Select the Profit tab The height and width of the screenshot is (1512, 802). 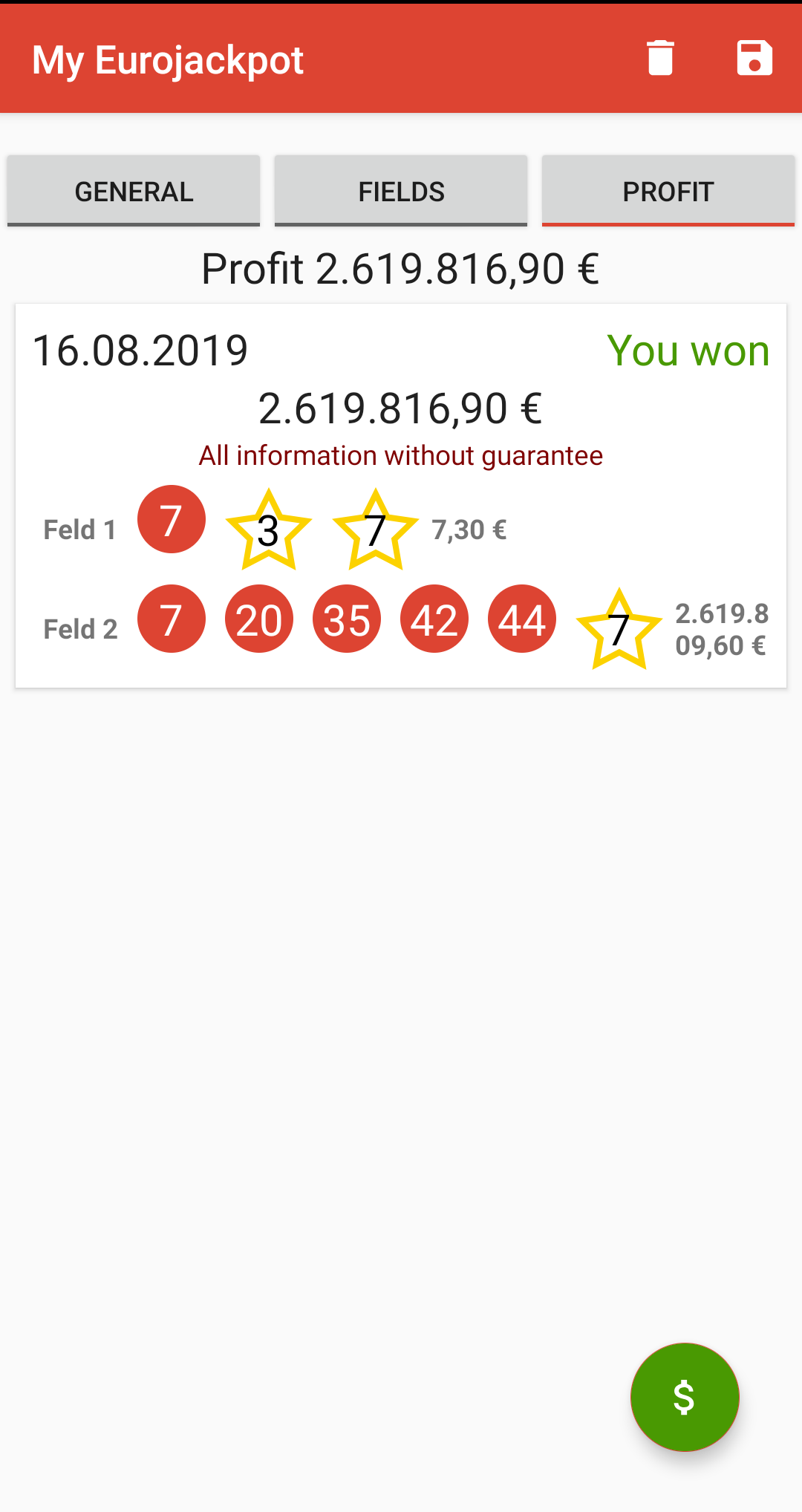coord(668,191)
